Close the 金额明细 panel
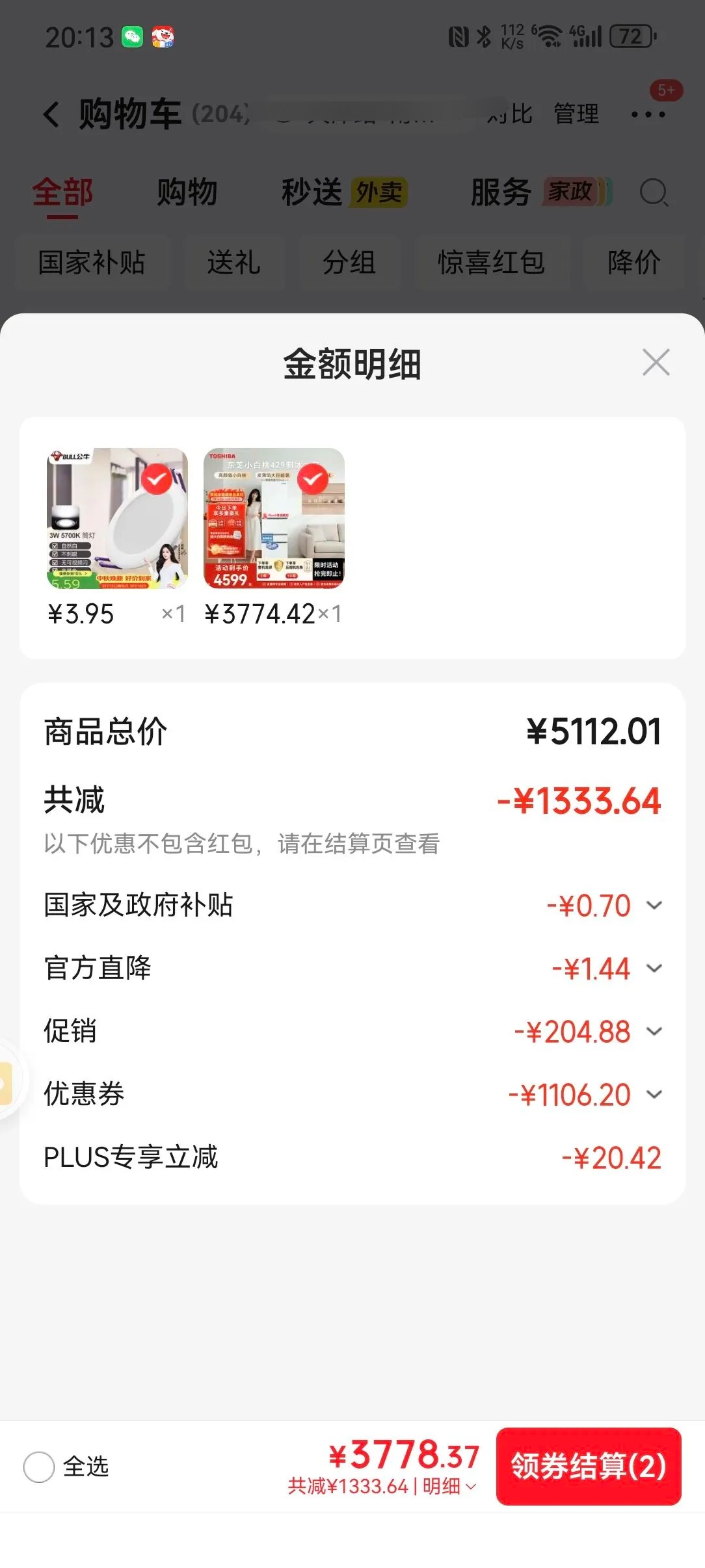This screenshot has height=1568, width=705. tap(656, 362)
